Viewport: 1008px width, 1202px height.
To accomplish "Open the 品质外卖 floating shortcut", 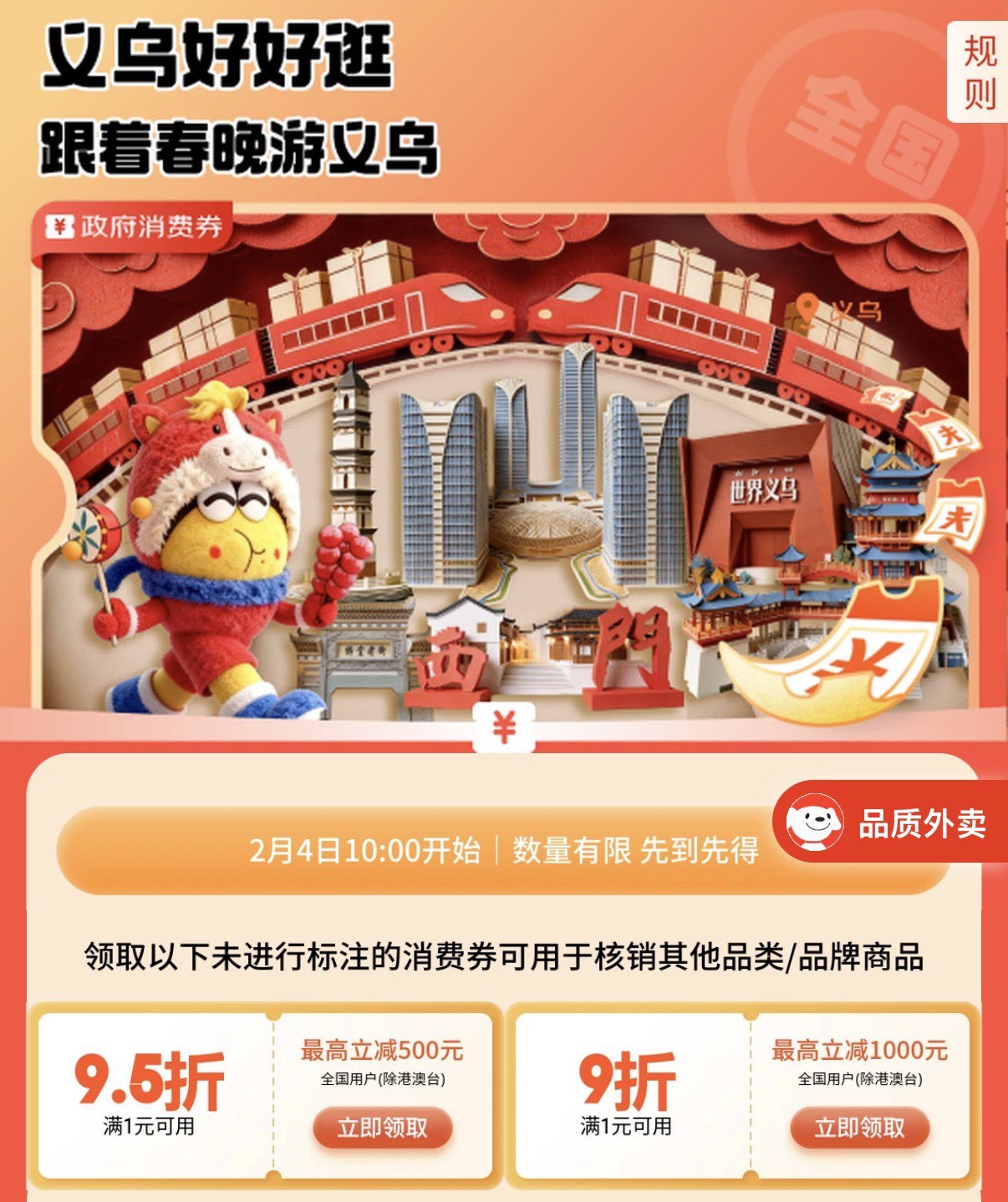I will 890,822.
